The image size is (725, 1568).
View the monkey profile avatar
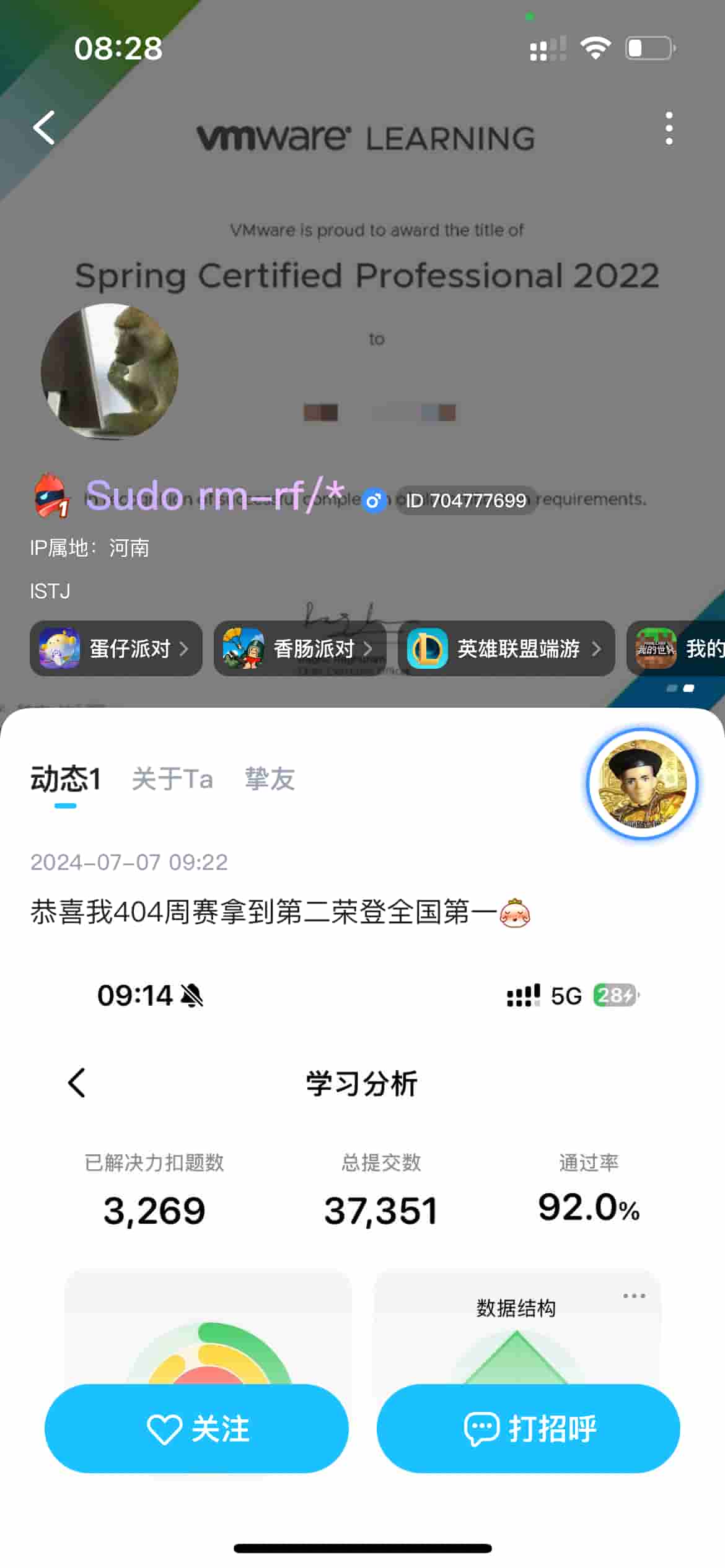[x=110, y=371]
